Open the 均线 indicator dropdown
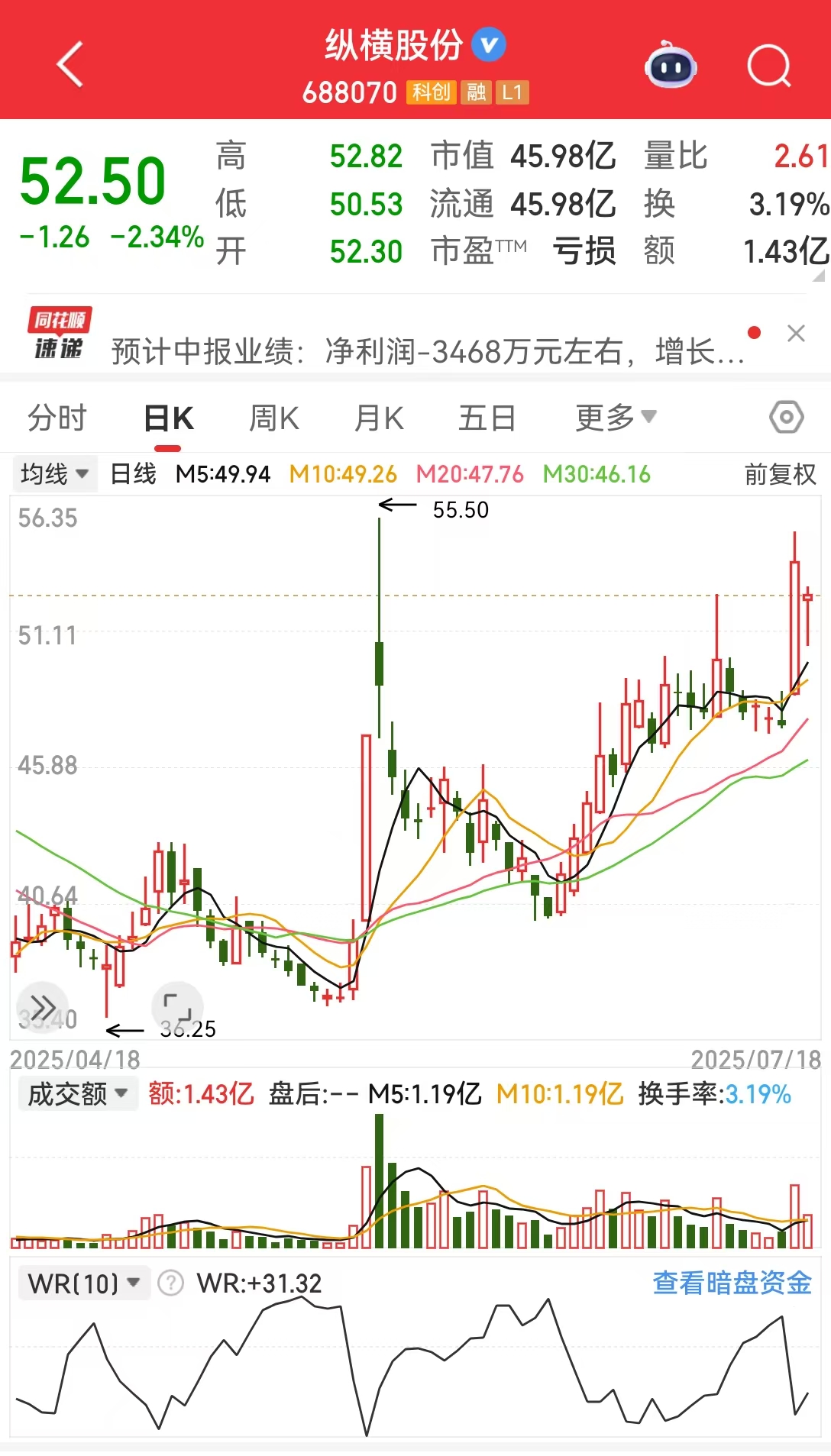The height and width of the screenshot is (1456, 831). click(54, 474)
